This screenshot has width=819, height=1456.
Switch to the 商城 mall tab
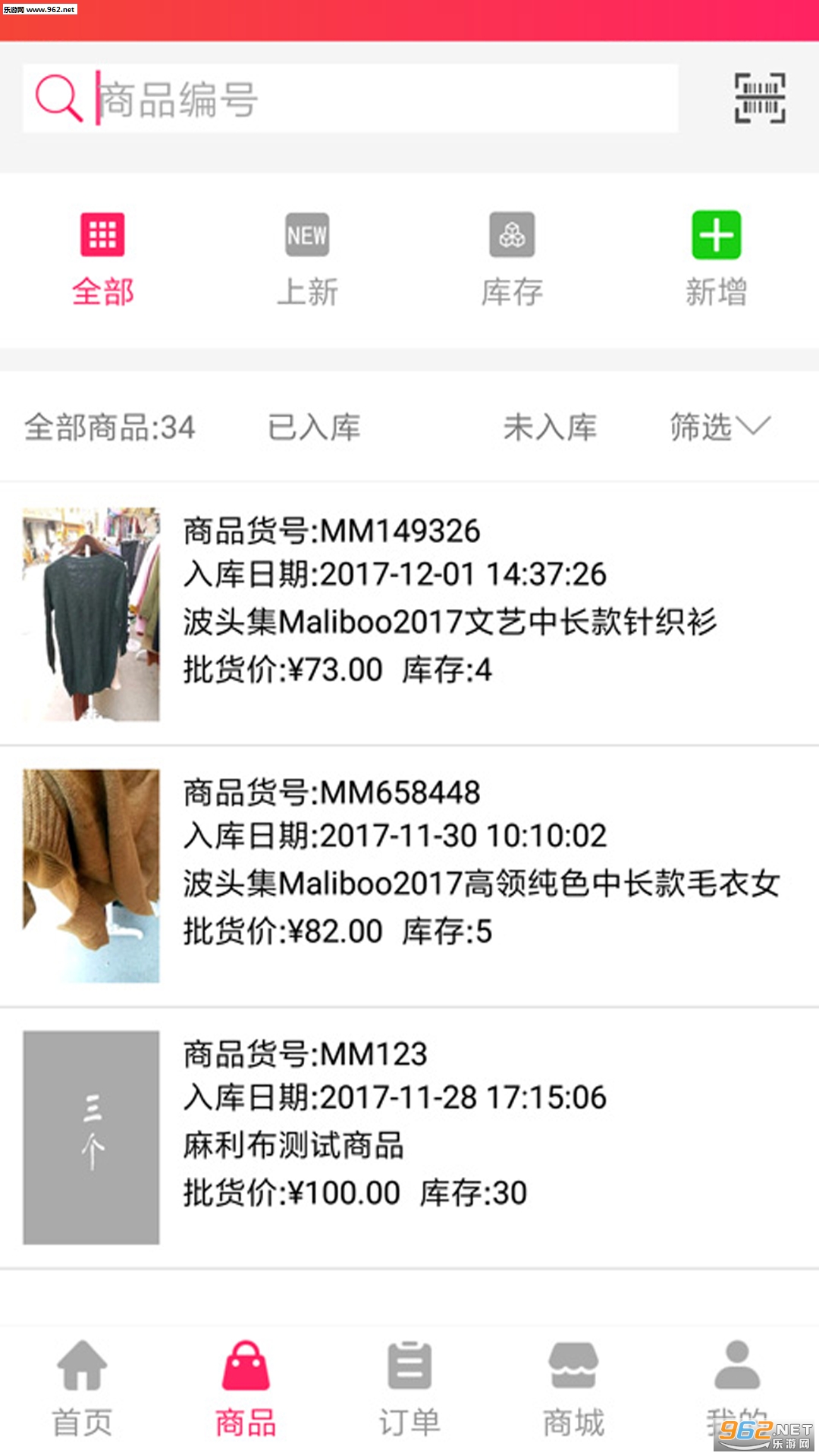tap(573, 1389)
